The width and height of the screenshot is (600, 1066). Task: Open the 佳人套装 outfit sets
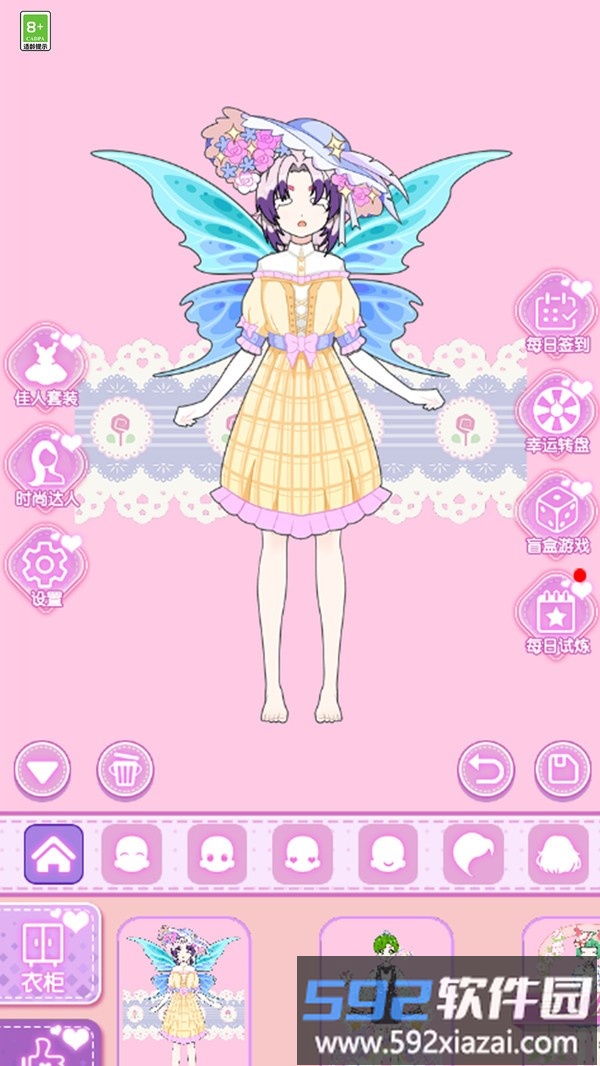point(46,368)
